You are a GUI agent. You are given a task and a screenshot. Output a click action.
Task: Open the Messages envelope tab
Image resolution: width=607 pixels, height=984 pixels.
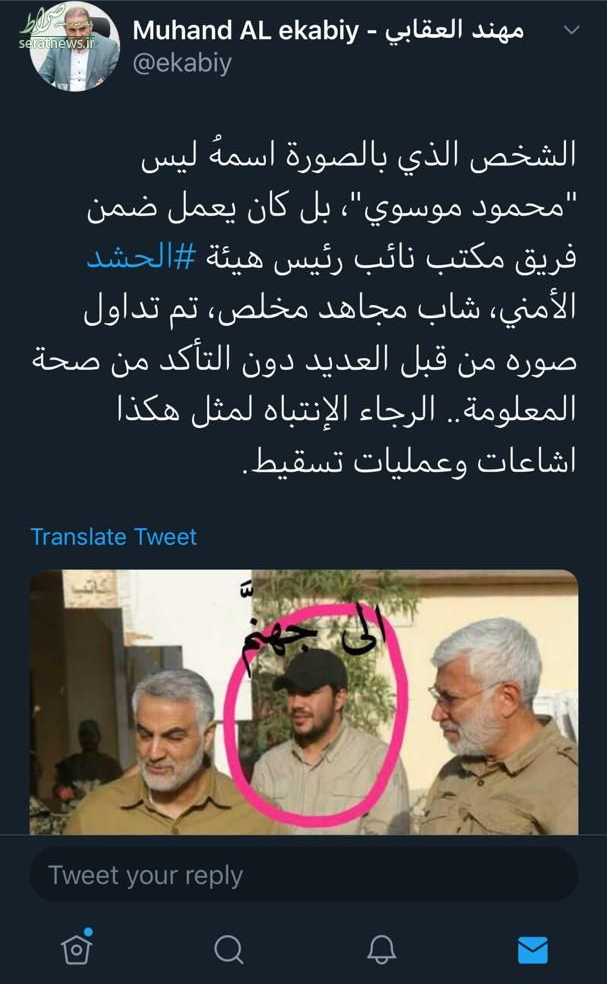click(x=532, y=947)
